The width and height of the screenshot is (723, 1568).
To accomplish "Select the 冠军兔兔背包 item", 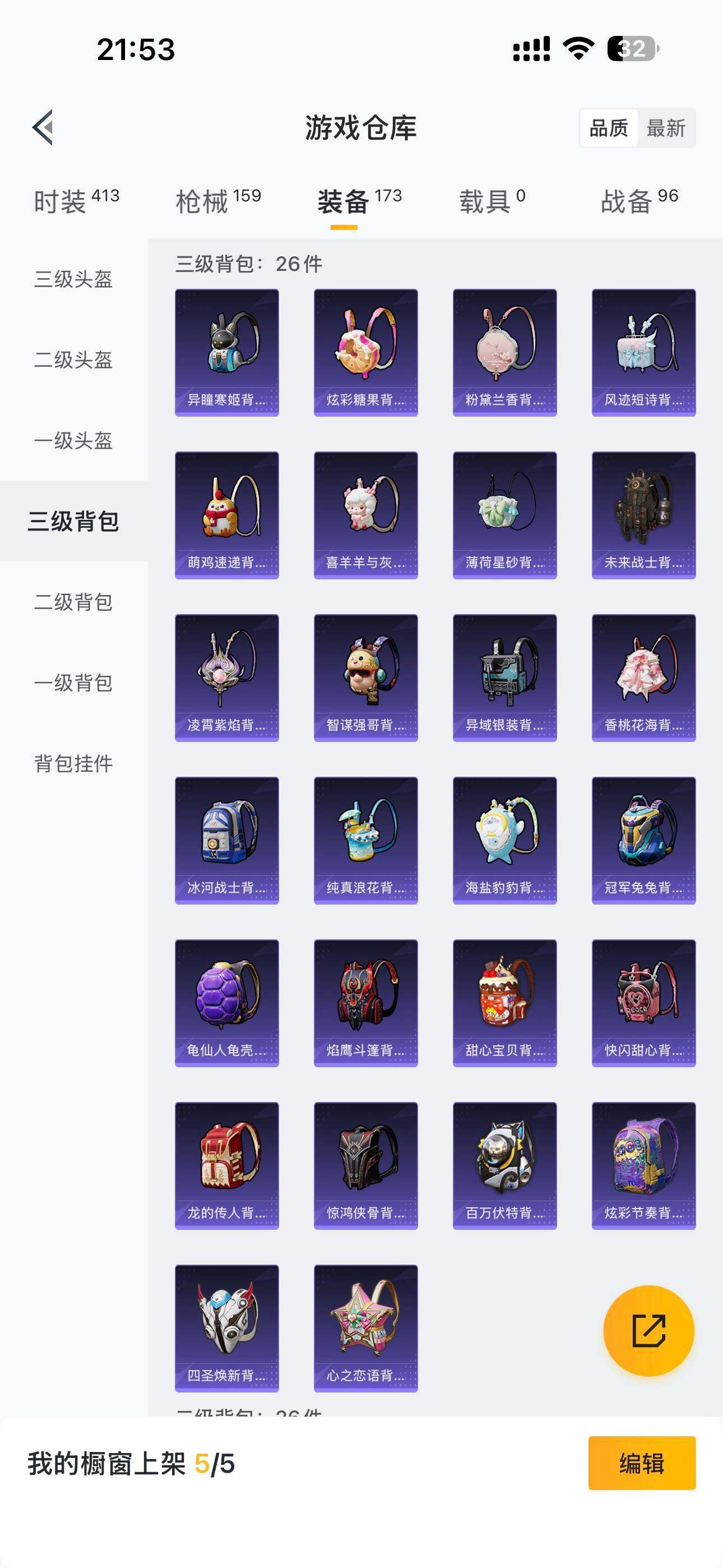I will [643, 840].
